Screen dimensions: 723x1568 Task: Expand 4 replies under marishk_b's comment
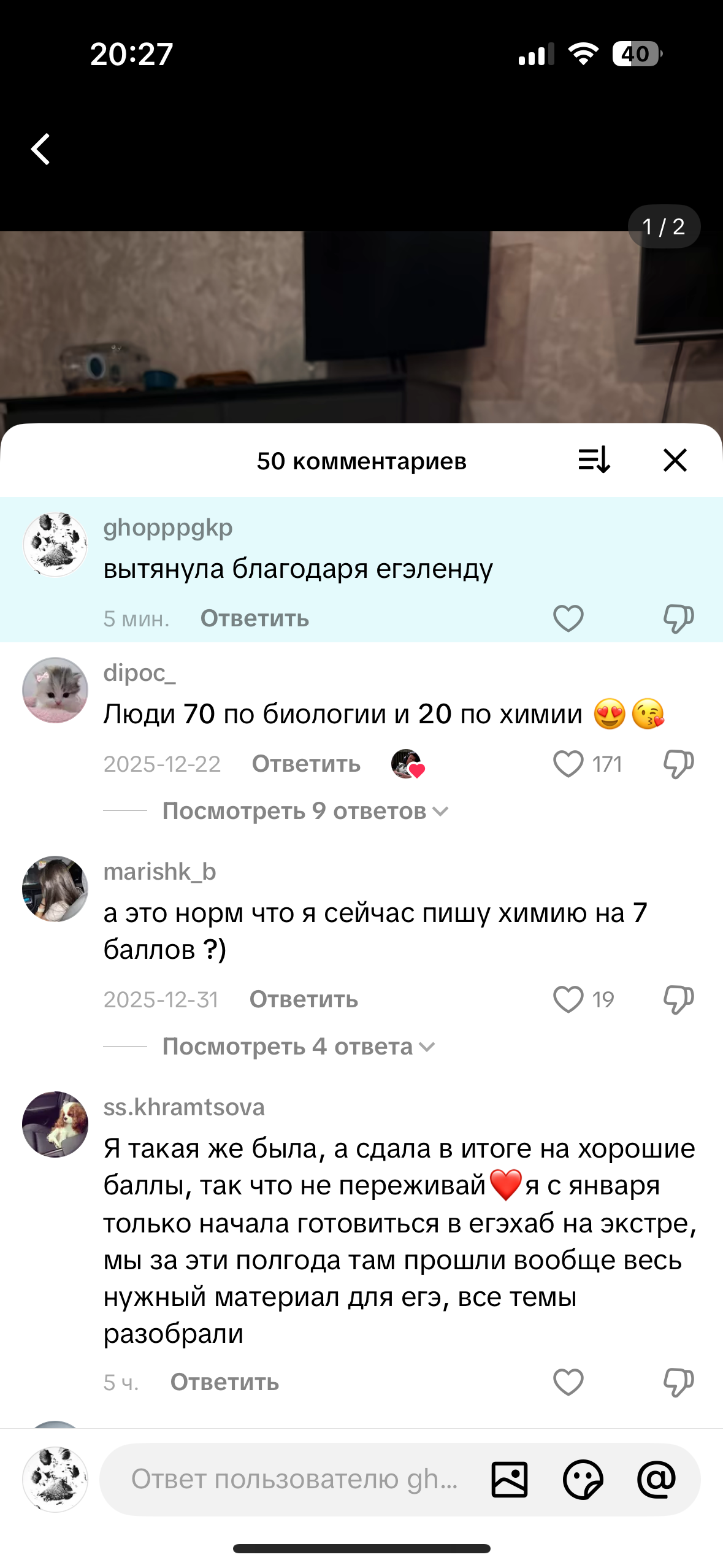298,1047
